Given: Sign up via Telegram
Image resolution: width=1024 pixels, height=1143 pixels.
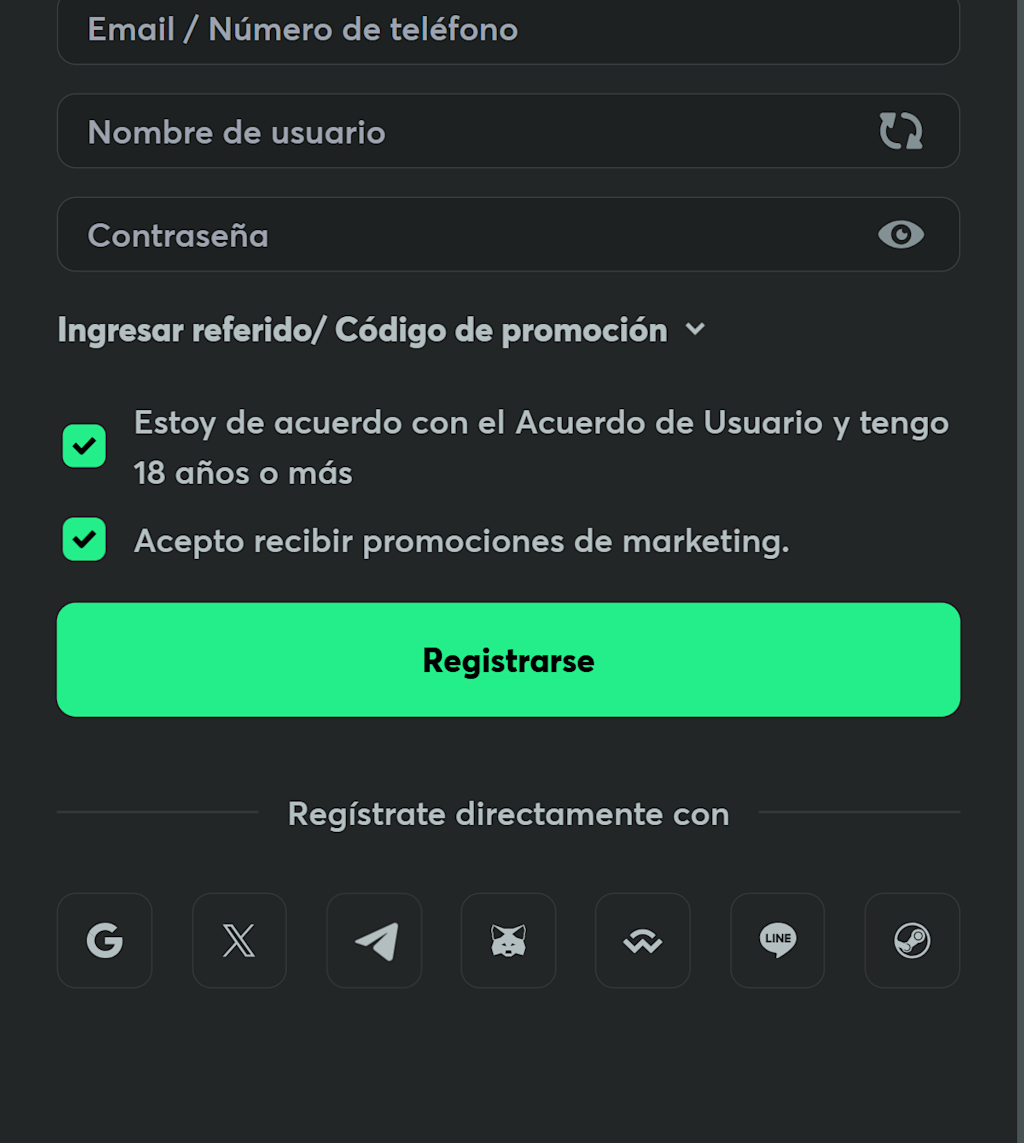Looking at the screenshot, I should coord(374,941).
